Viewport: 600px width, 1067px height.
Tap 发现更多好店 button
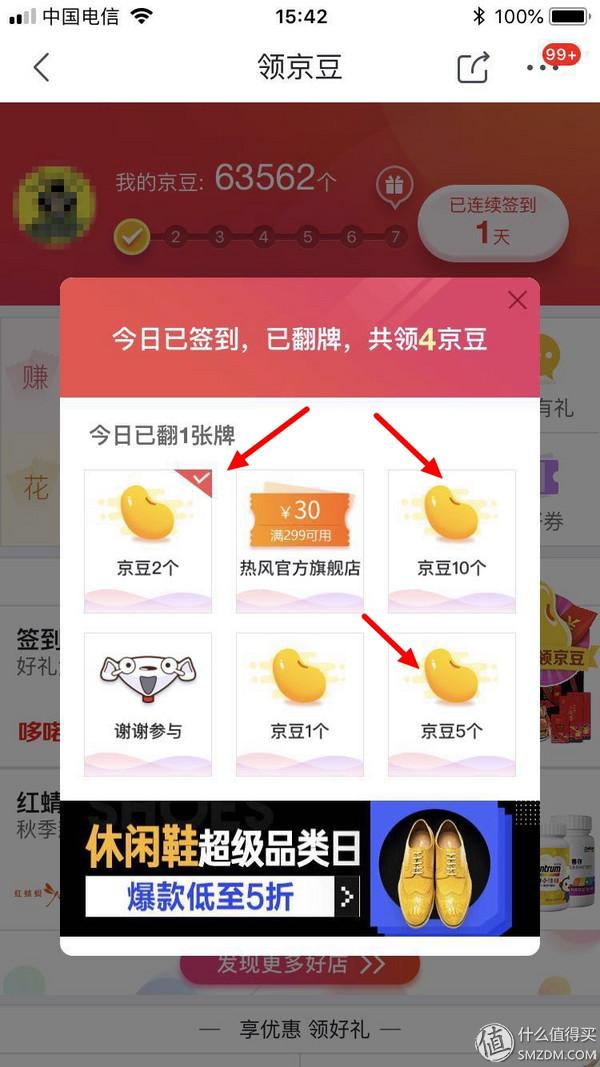pyautogui.click(x=300, y=965)
